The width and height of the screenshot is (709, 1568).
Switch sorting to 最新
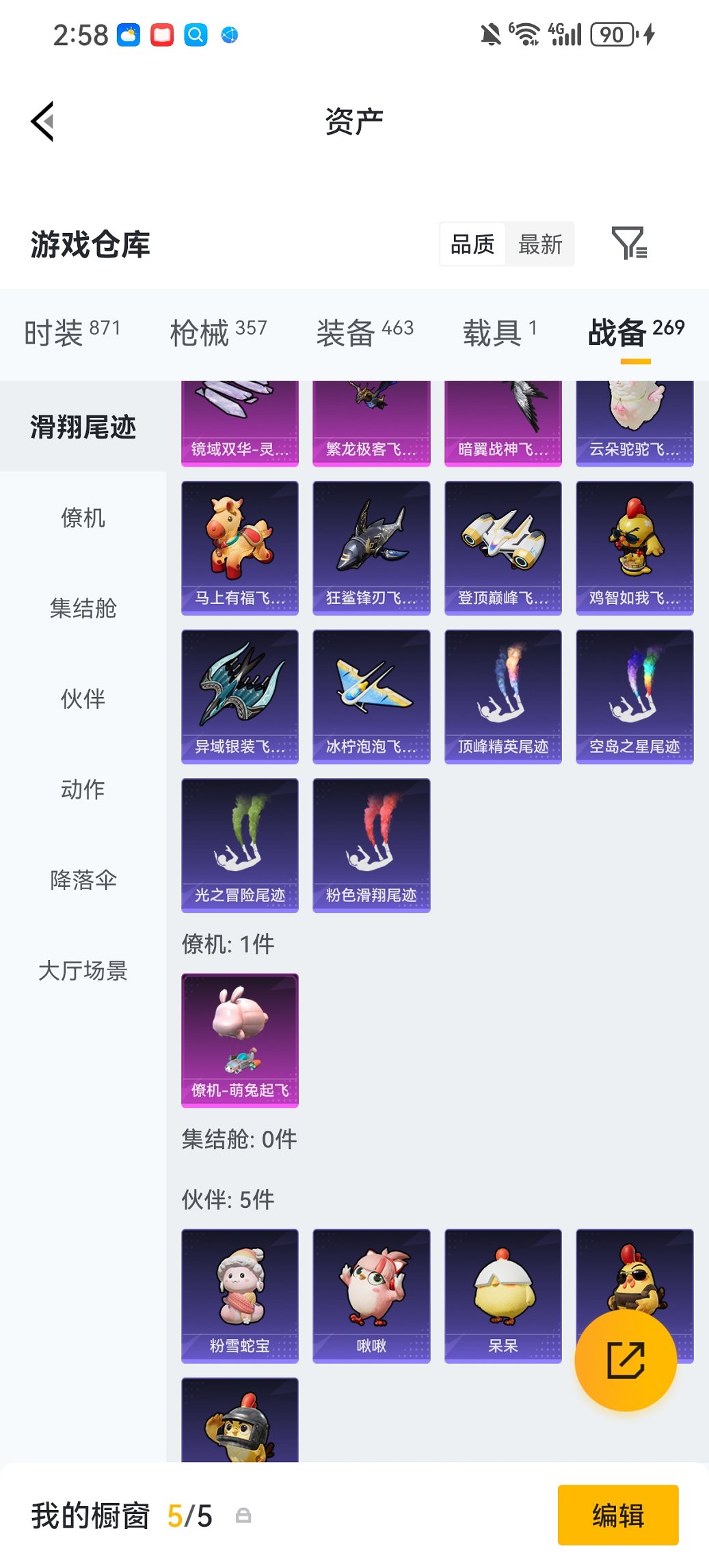pyautogui.click(x=539, y=244)
